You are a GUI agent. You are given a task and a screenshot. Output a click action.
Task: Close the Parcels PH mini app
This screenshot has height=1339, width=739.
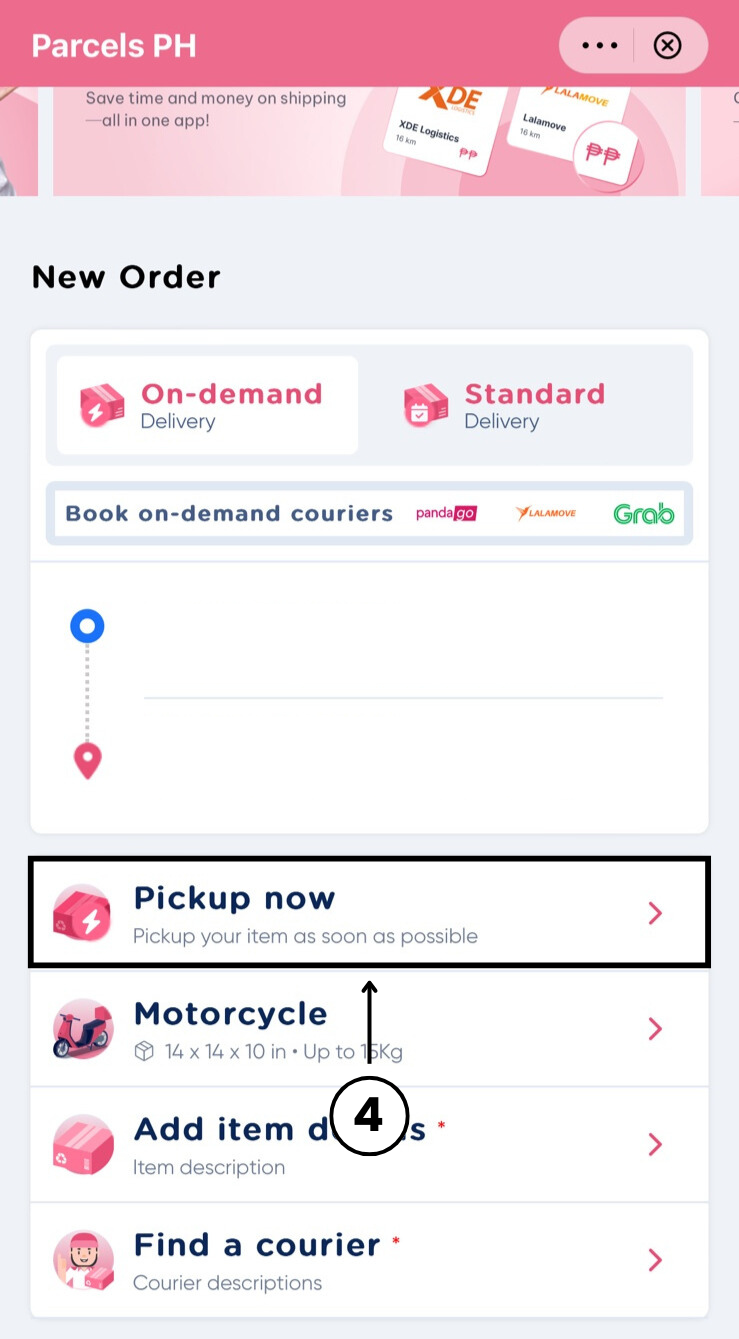point(667,46)
